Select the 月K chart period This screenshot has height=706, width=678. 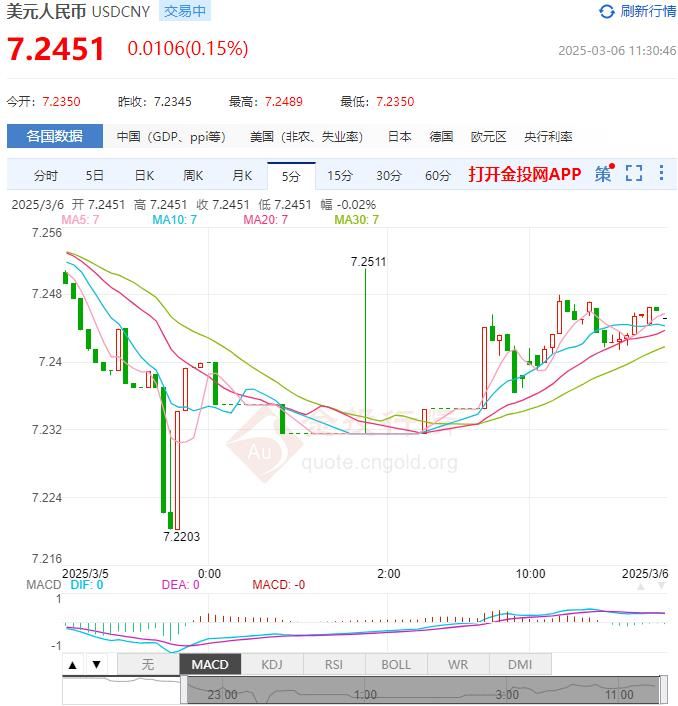coord(242,175)
